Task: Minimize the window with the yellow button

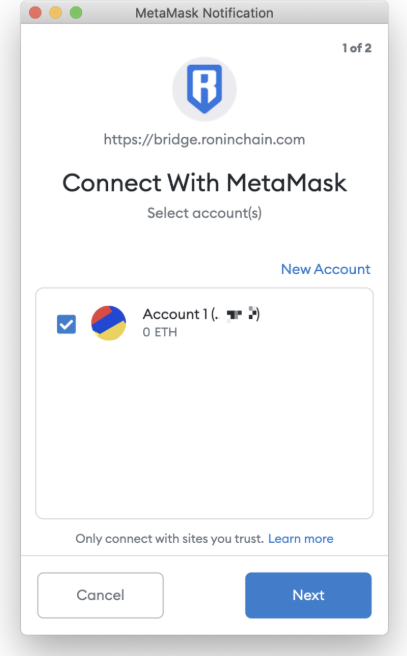Action: click(56, 13)
